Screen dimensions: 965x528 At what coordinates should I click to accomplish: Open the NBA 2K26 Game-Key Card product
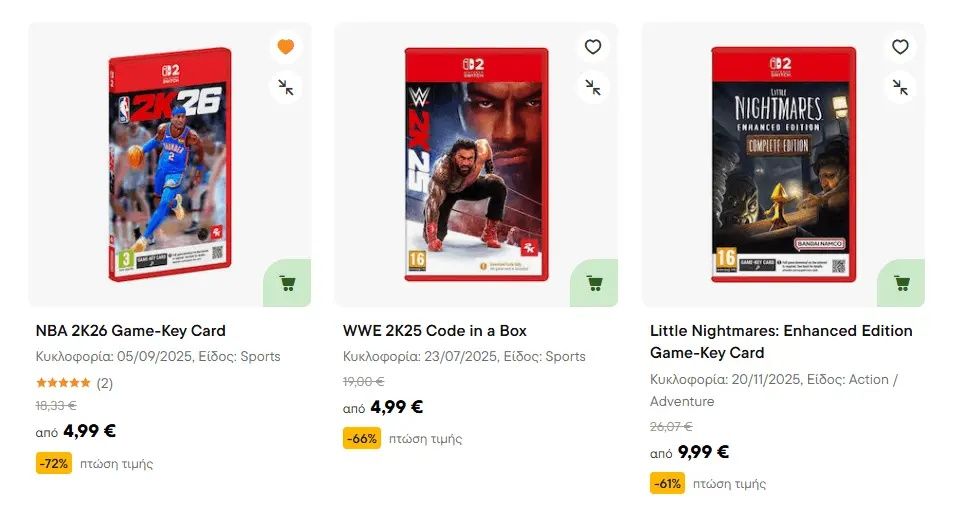tap(130, 331)
